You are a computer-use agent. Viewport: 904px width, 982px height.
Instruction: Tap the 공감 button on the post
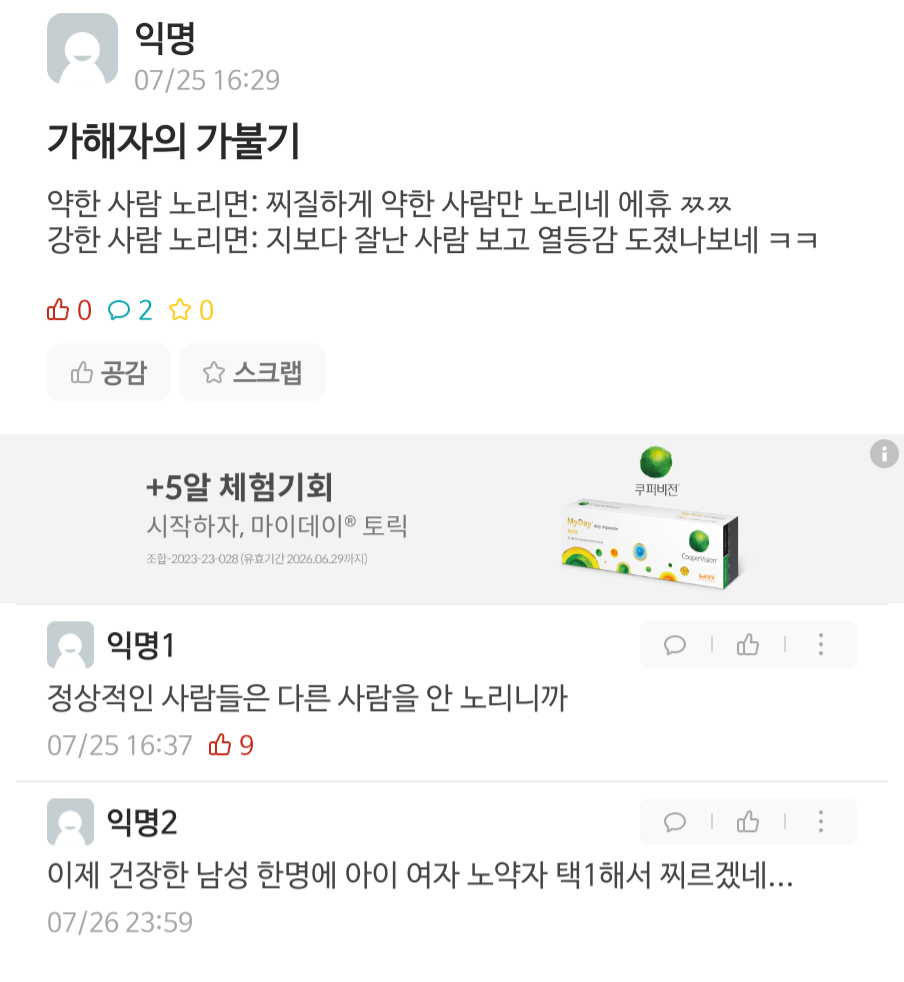coord(108,373)
